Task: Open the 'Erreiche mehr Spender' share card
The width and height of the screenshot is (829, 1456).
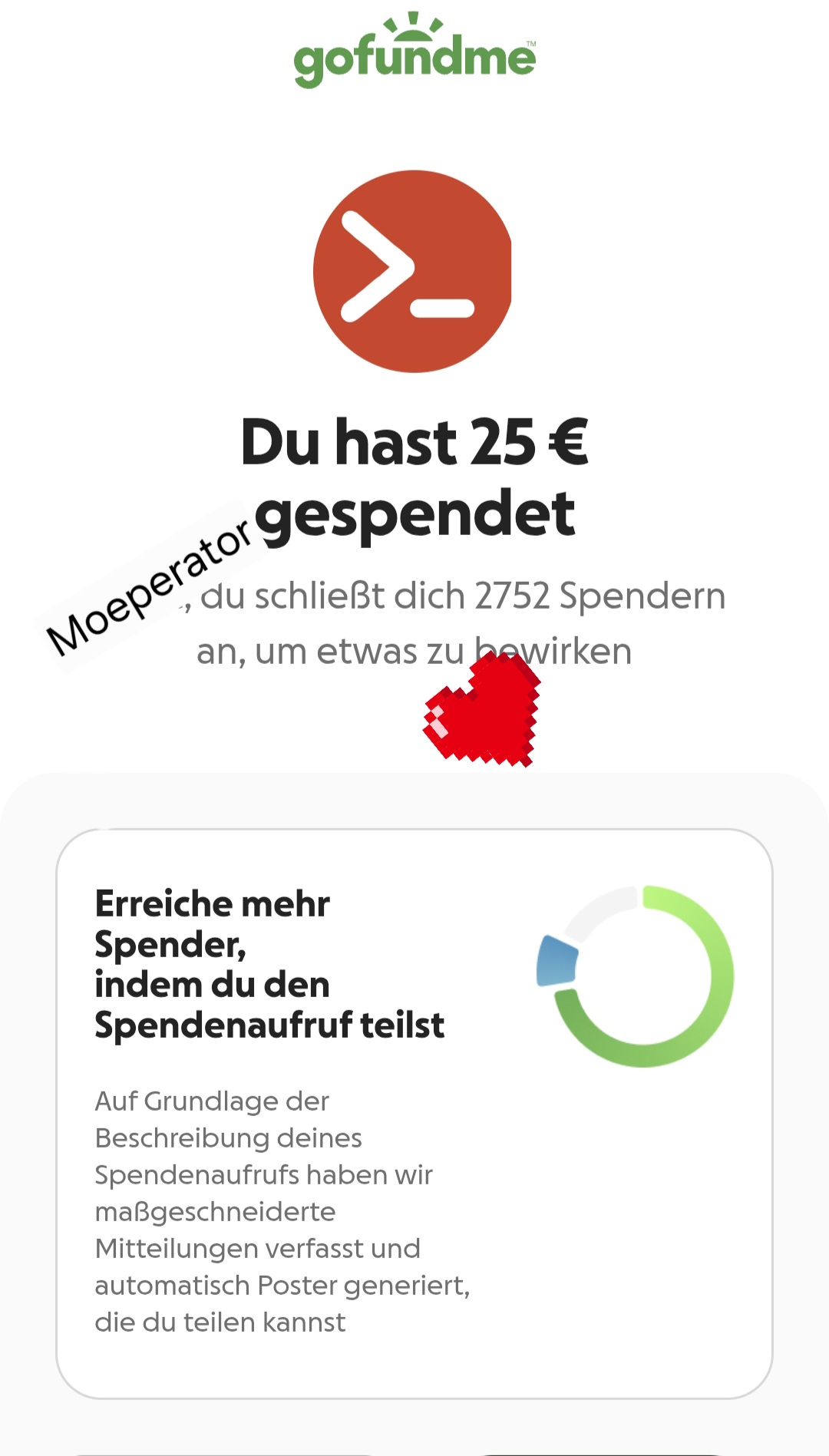Action: click(414, 1113)
